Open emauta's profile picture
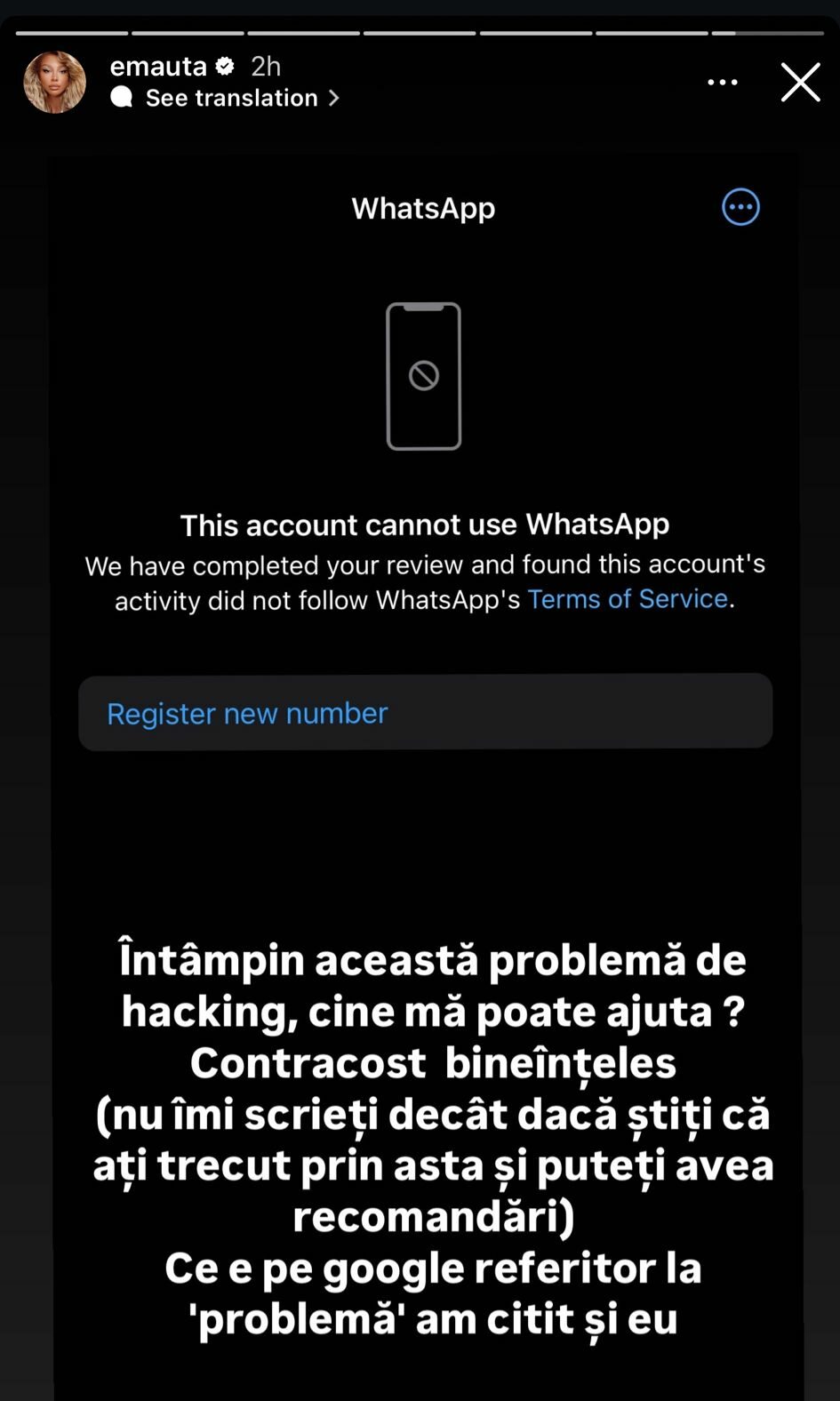 click(55, 82)
